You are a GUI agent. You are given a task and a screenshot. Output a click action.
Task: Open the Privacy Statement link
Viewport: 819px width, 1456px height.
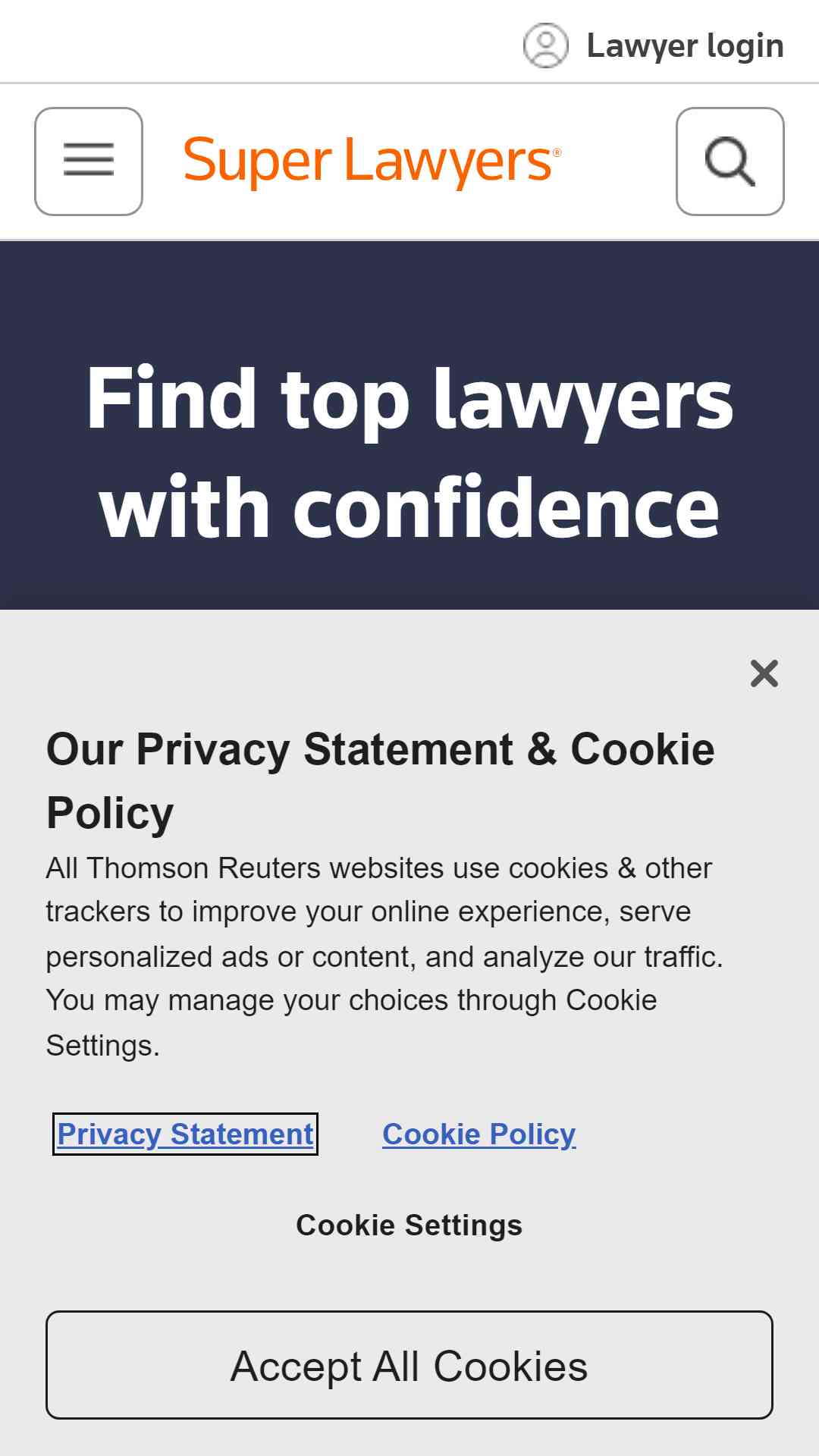point(185,1134)
